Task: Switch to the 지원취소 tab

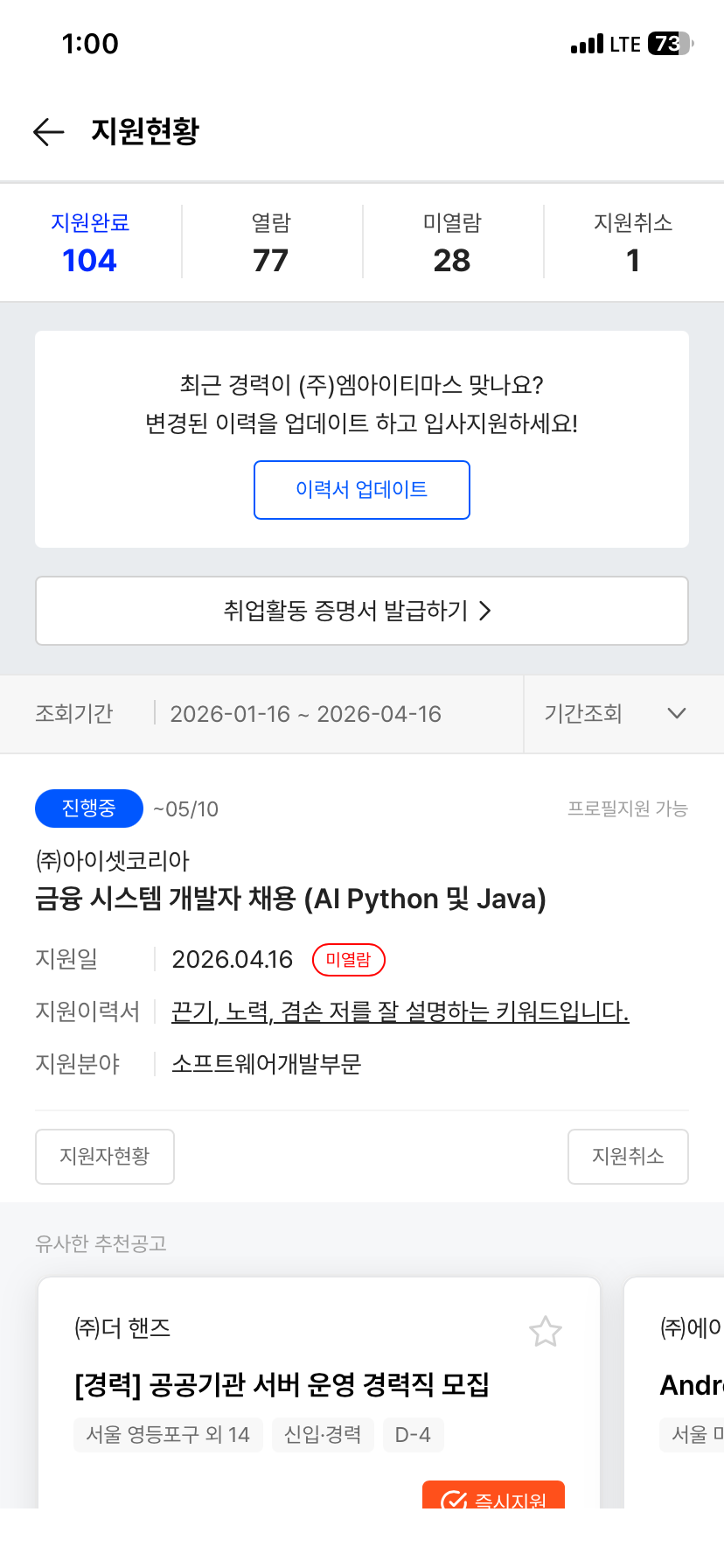Action: (633, 242)
